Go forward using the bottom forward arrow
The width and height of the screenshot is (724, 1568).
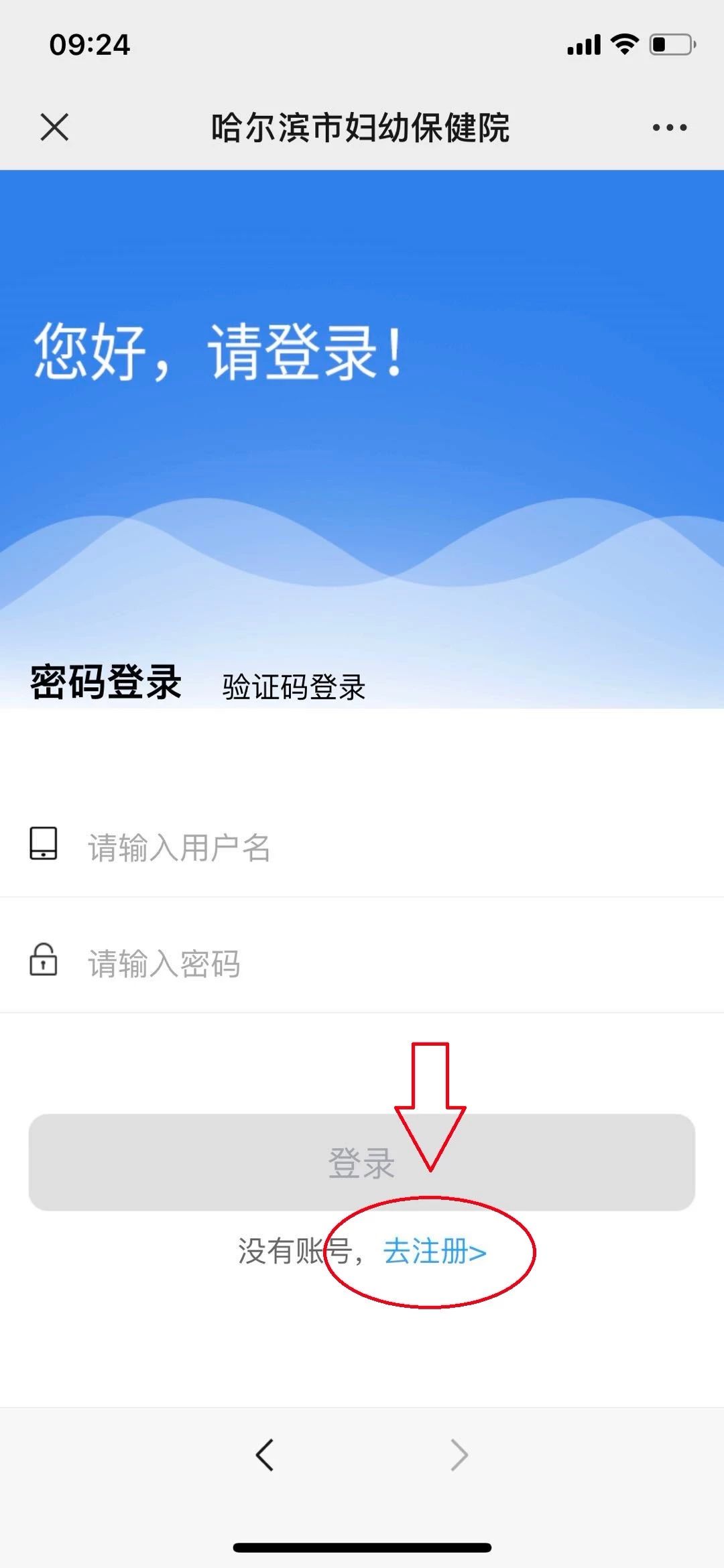459,1455
